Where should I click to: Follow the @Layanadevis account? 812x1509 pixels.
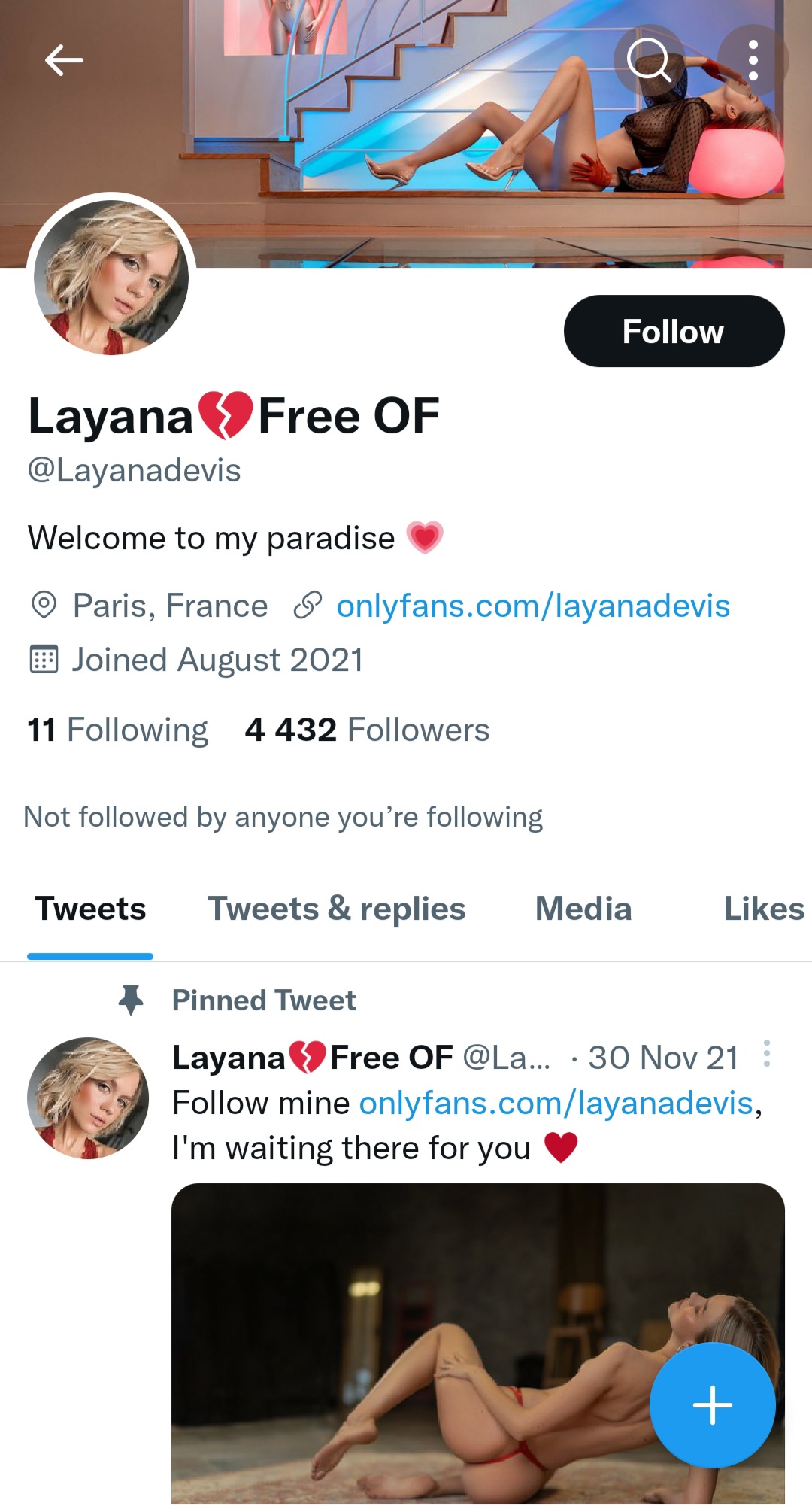pyautogui.click(x=674, y=331)
